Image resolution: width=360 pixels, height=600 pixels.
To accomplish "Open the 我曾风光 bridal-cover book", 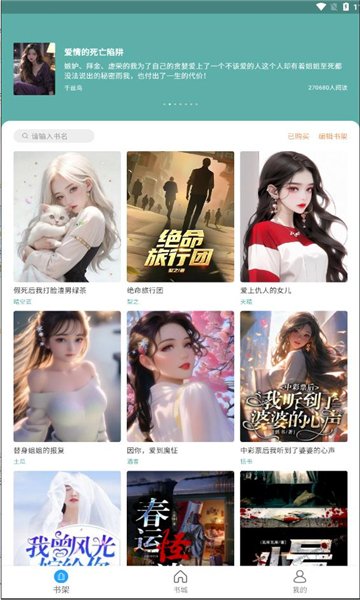I will point(67,518).
